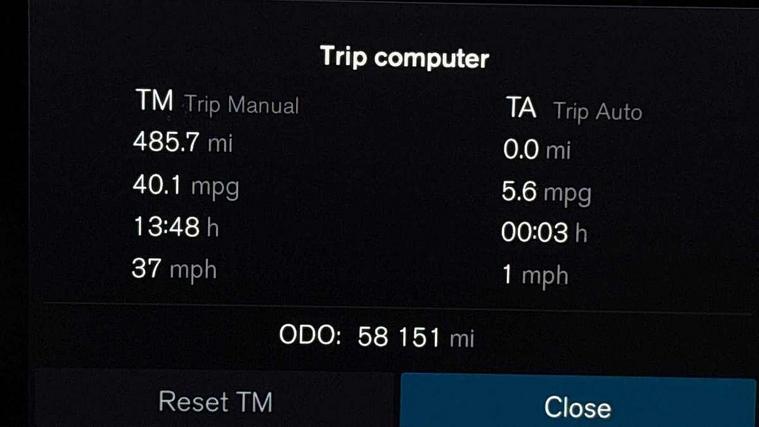Close the Trip computer dialog
This screenshot has width=759, height=427.
[577, 405]
